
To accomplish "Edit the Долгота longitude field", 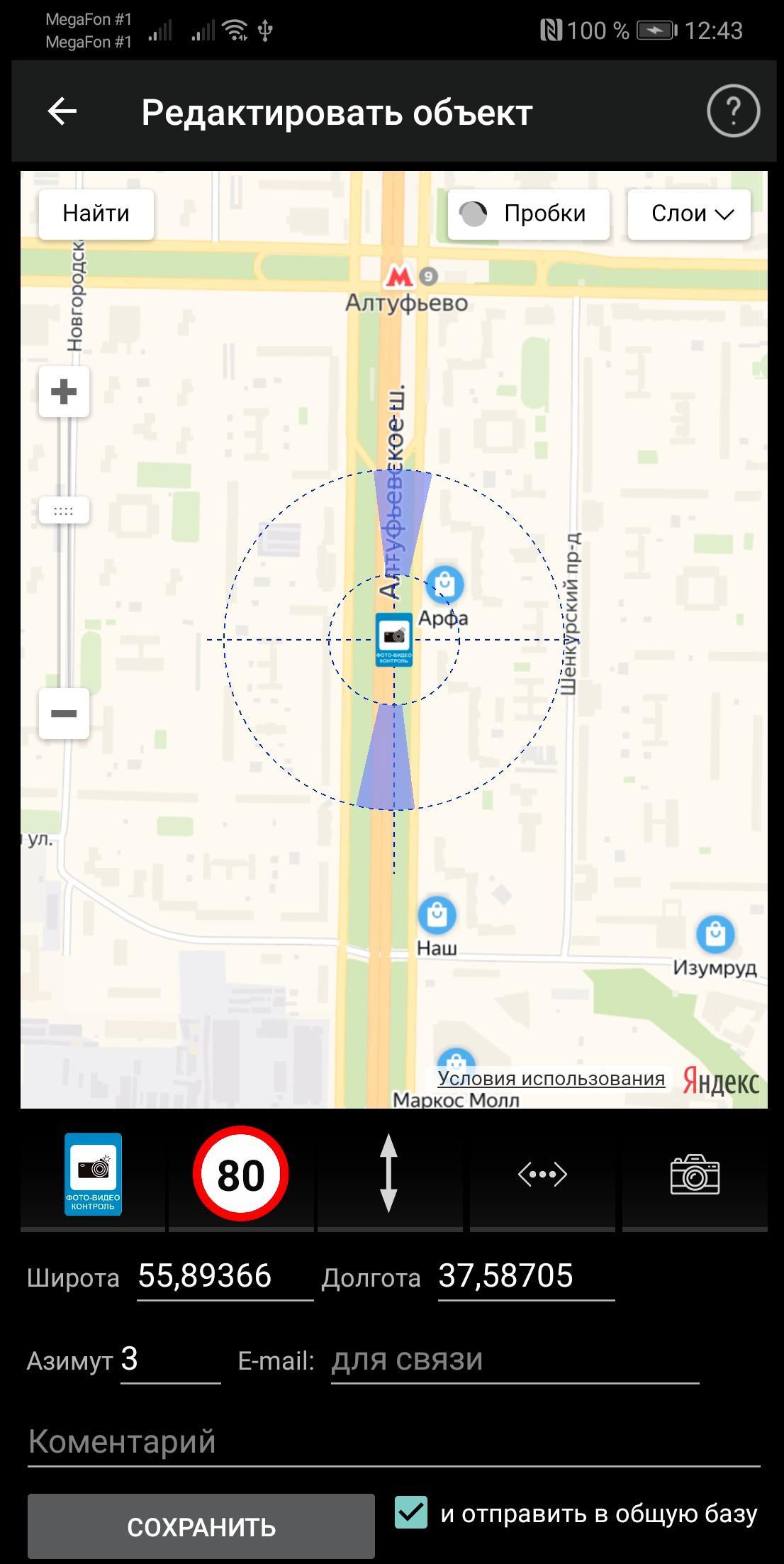I will tap(525, 1277).
